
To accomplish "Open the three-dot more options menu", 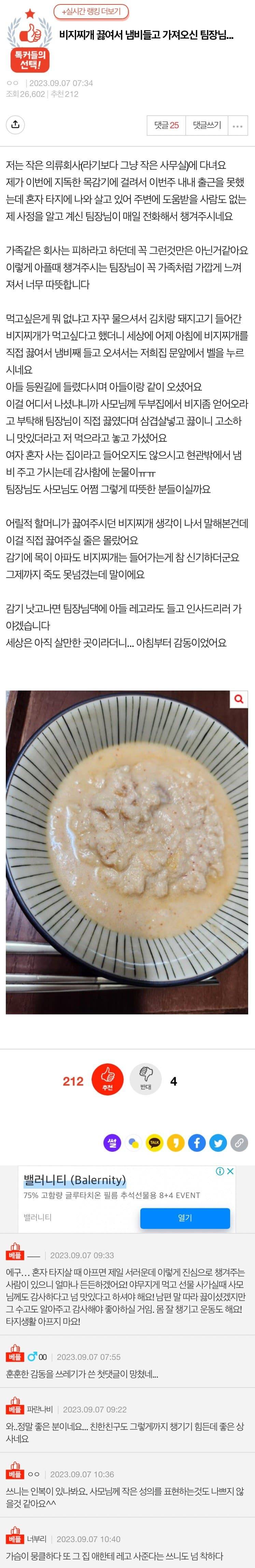I will pyautogui.click(x=237, y=126).
